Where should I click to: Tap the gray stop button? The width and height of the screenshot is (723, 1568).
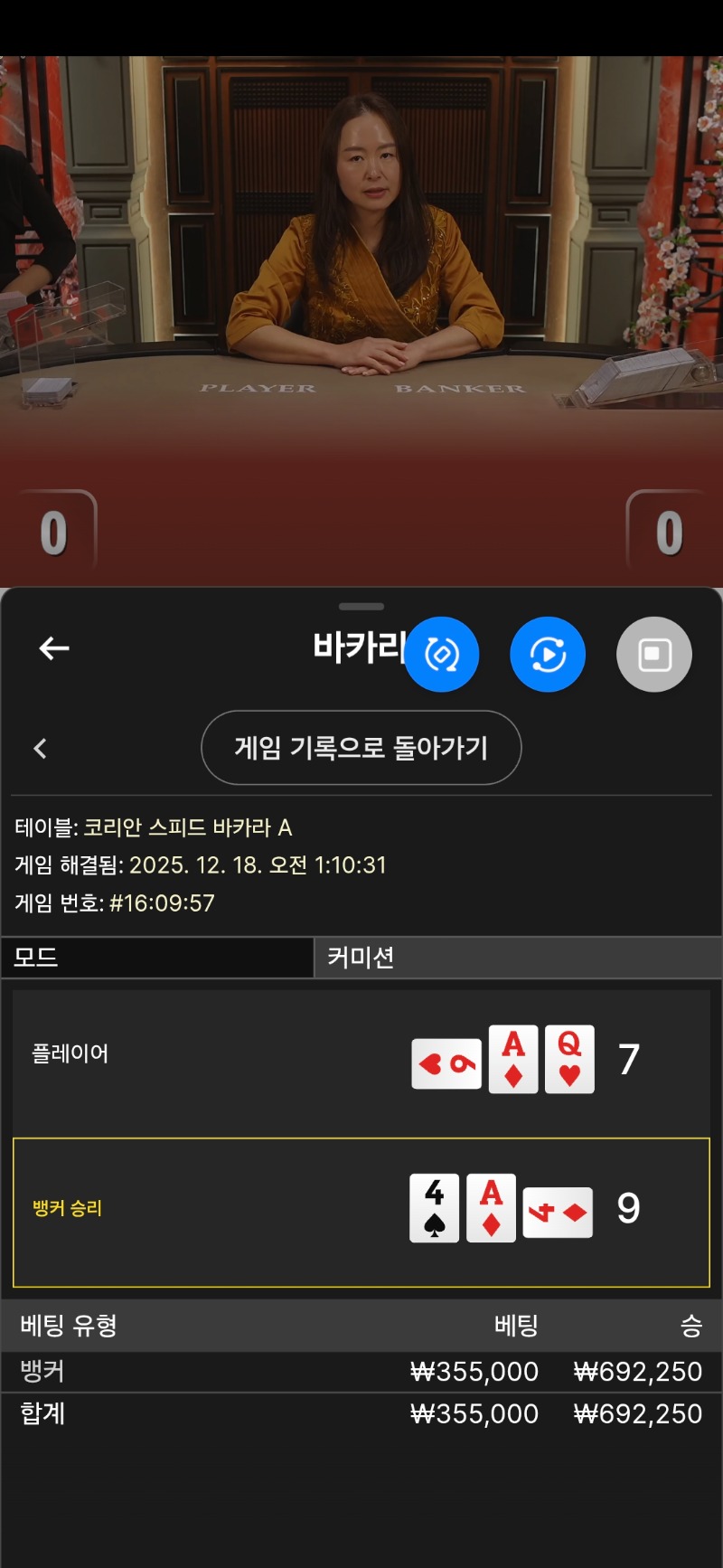click(x=654, y=654)
